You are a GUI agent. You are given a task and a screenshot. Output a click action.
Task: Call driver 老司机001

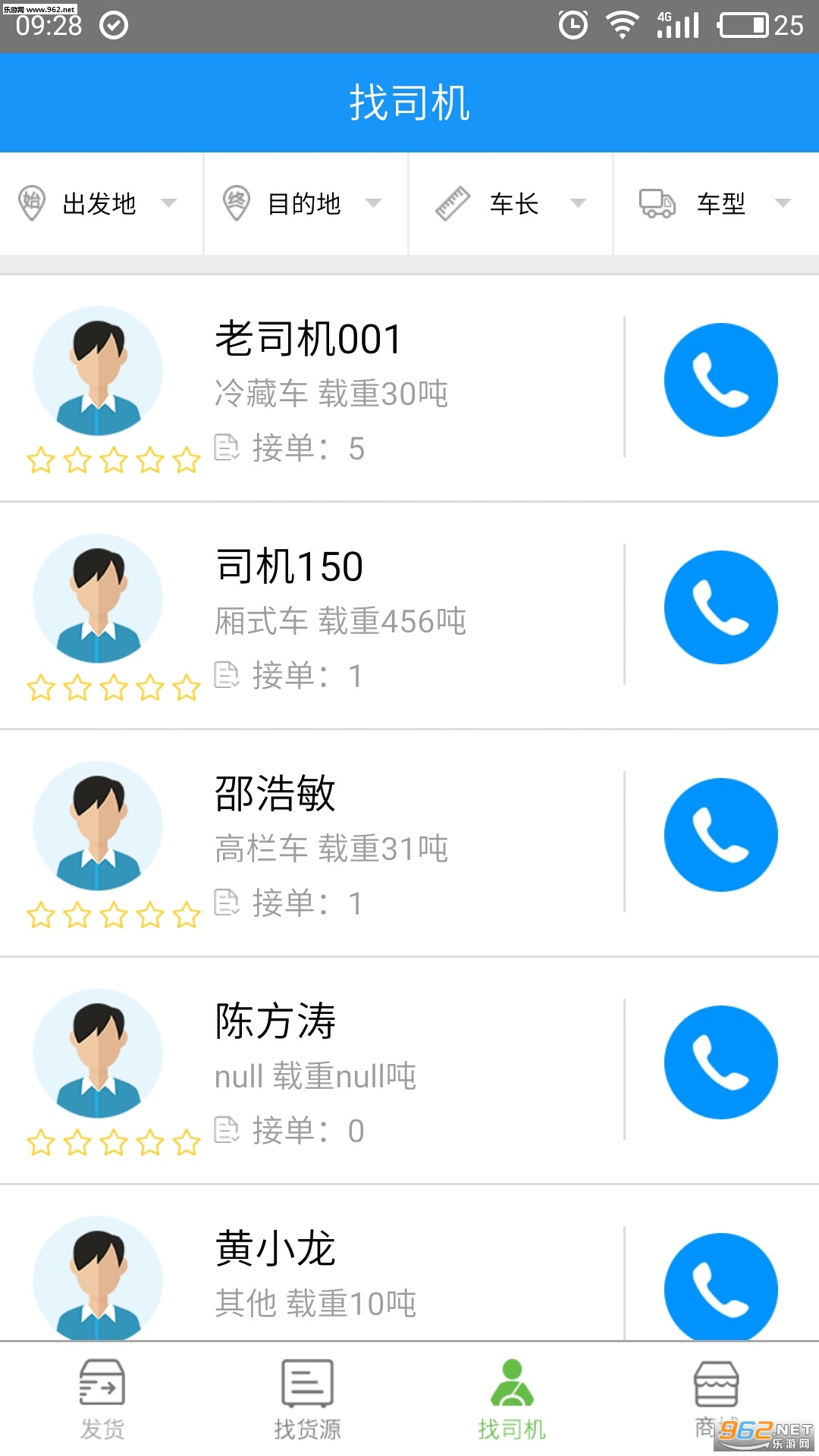coord(720,380)
